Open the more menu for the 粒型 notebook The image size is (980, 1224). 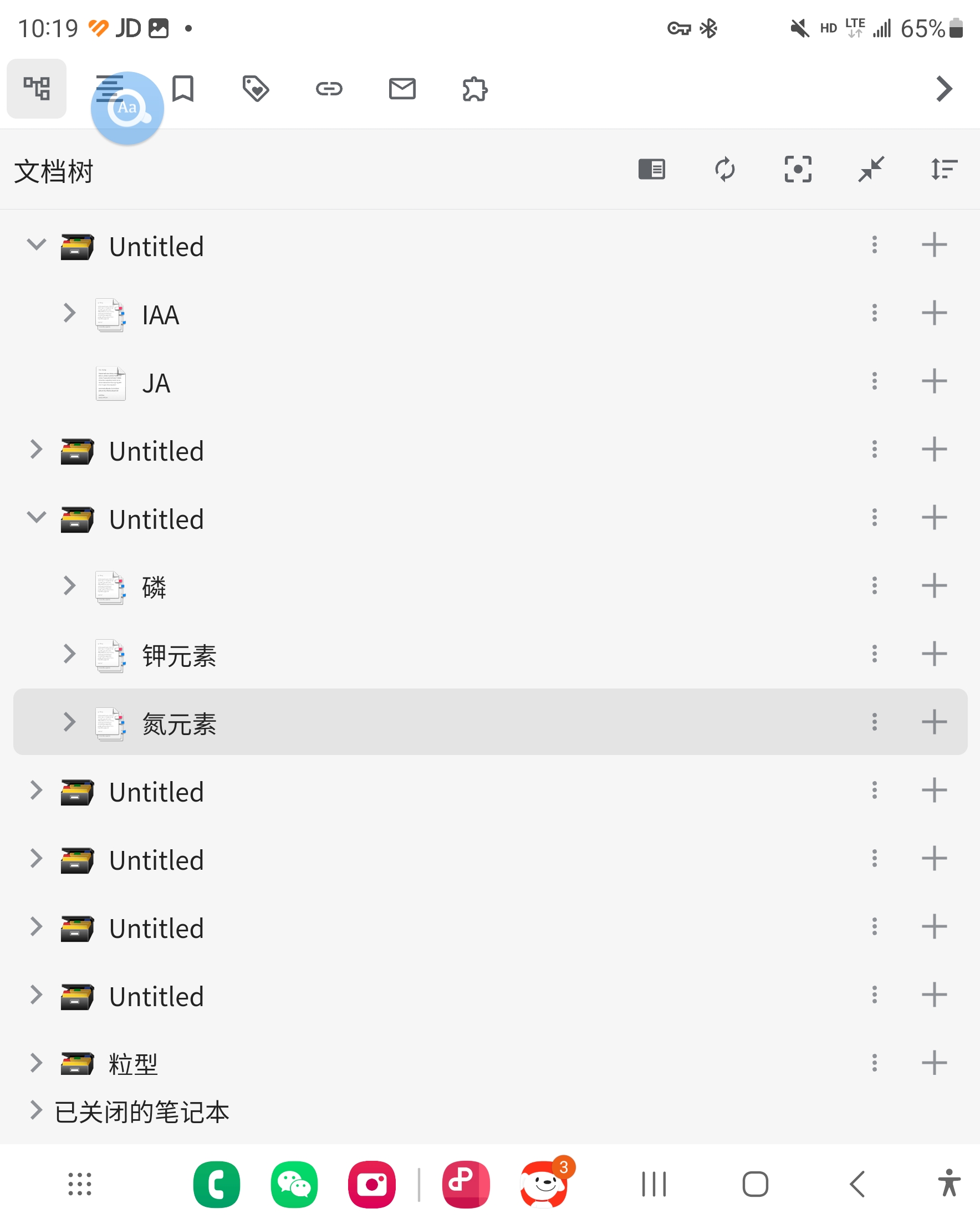(x=873, y=1063)
